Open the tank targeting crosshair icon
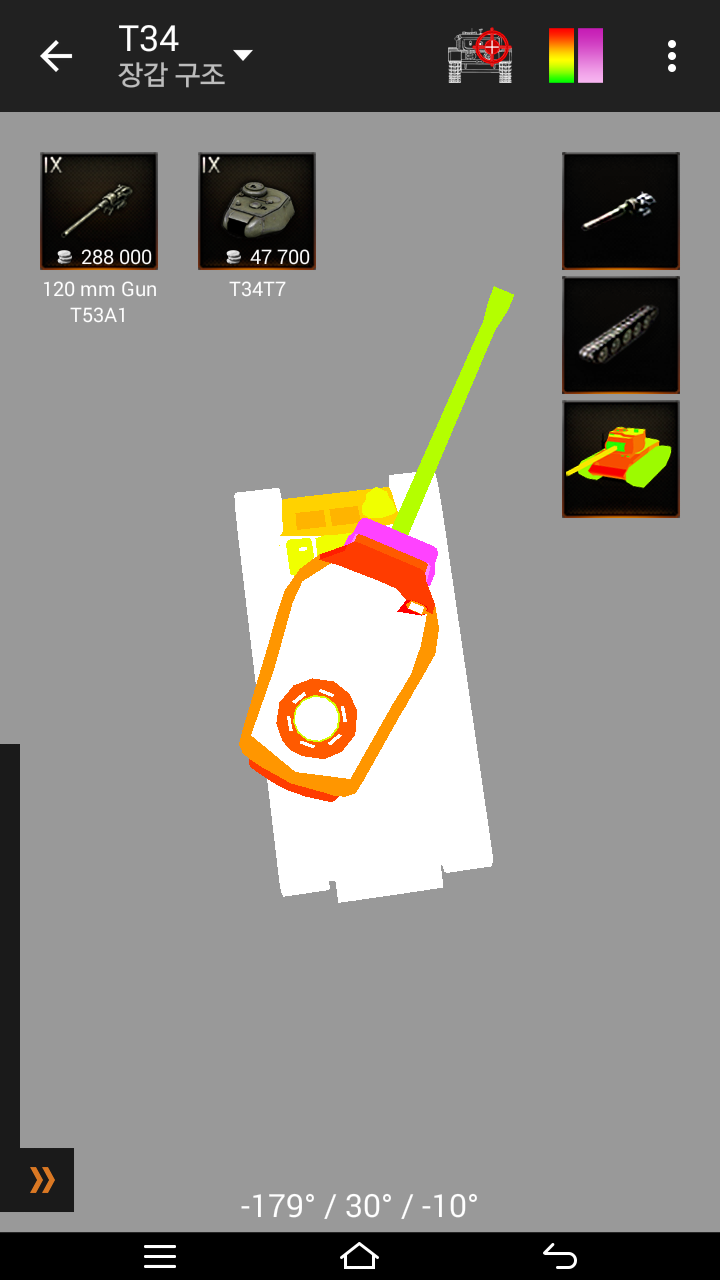Screen dimensions: 720x1280 click(x=480, y=56)
